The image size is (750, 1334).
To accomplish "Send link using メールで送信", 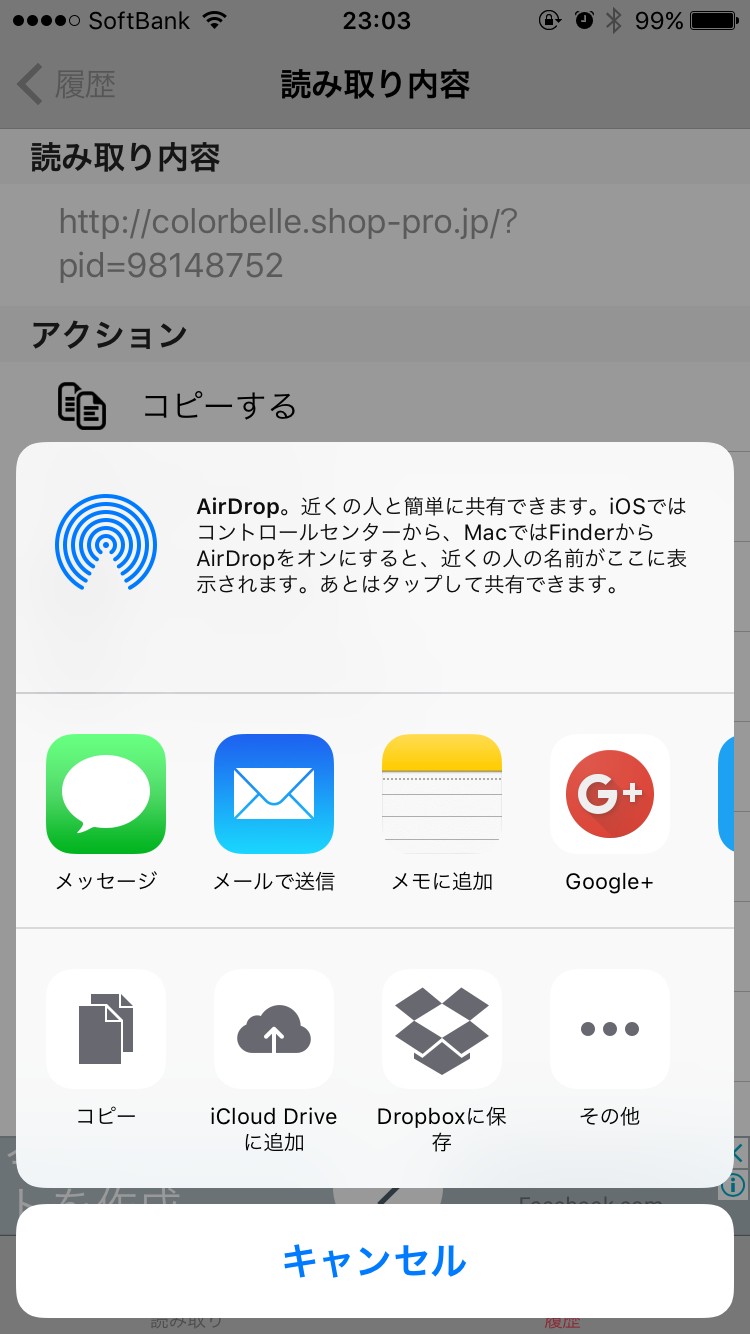I will (274, 794).
